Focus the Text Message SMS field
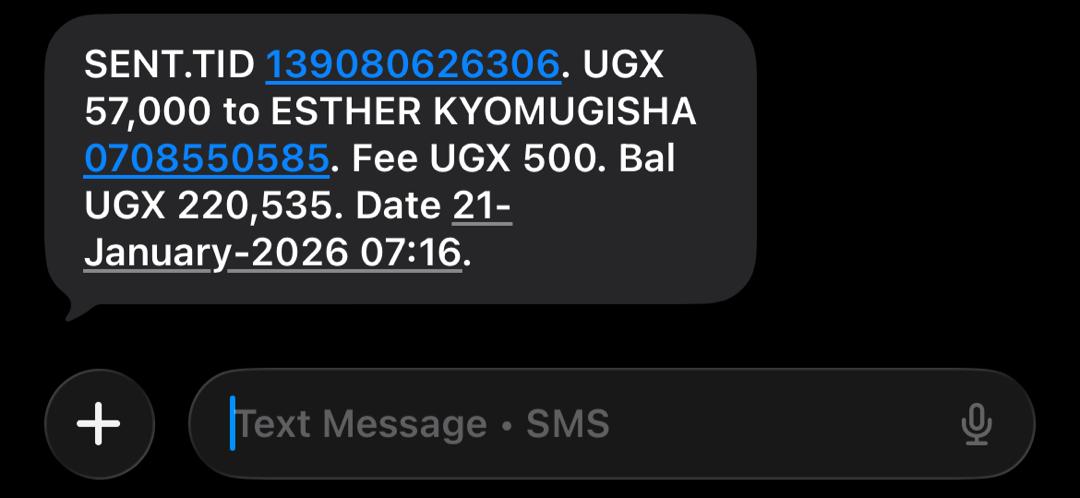The width and height of the screenshot is (1080, 498). [x=612, y=424]
